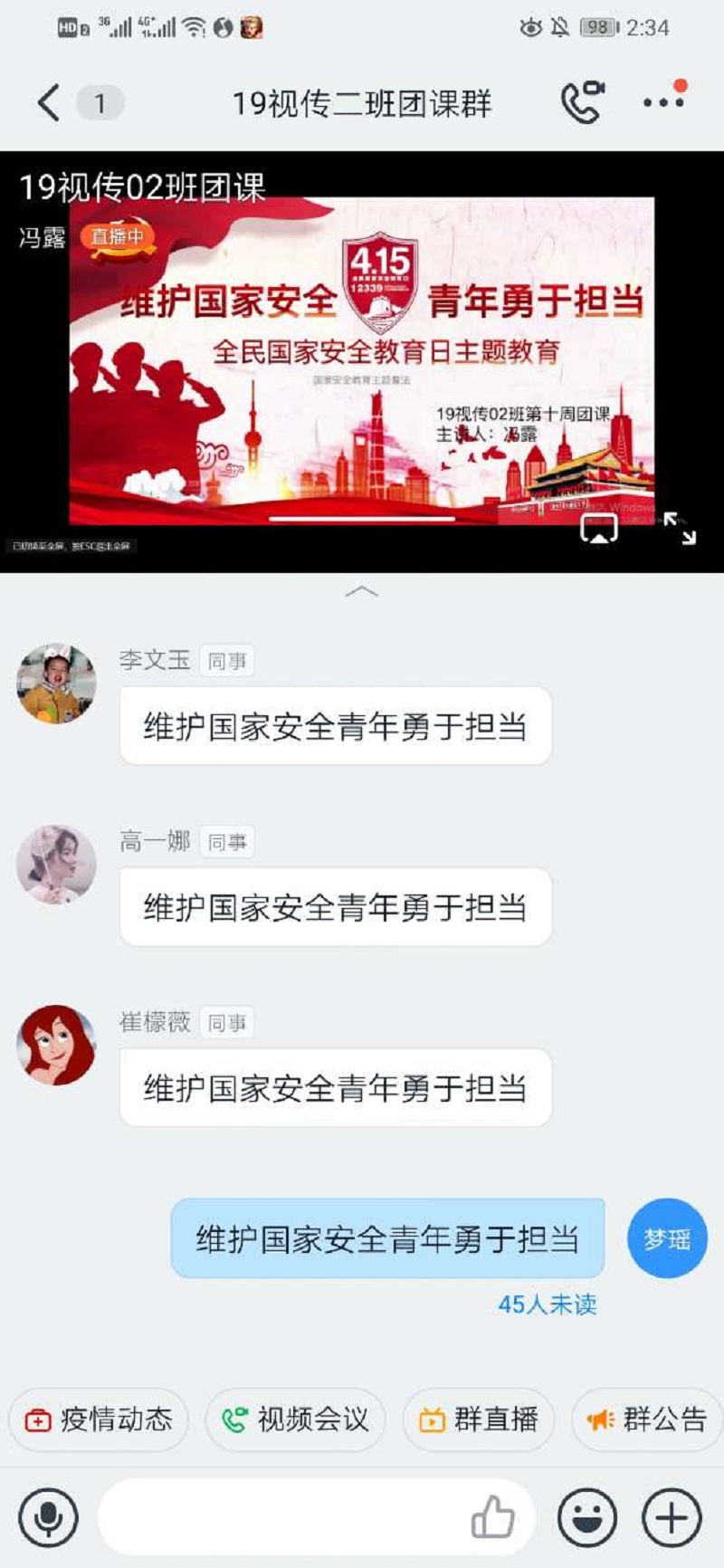The width and height of the screenshot is (724, 1568).
Task: Open the emoji picker
Action: pyautogui.click(x=587, y=1518)
